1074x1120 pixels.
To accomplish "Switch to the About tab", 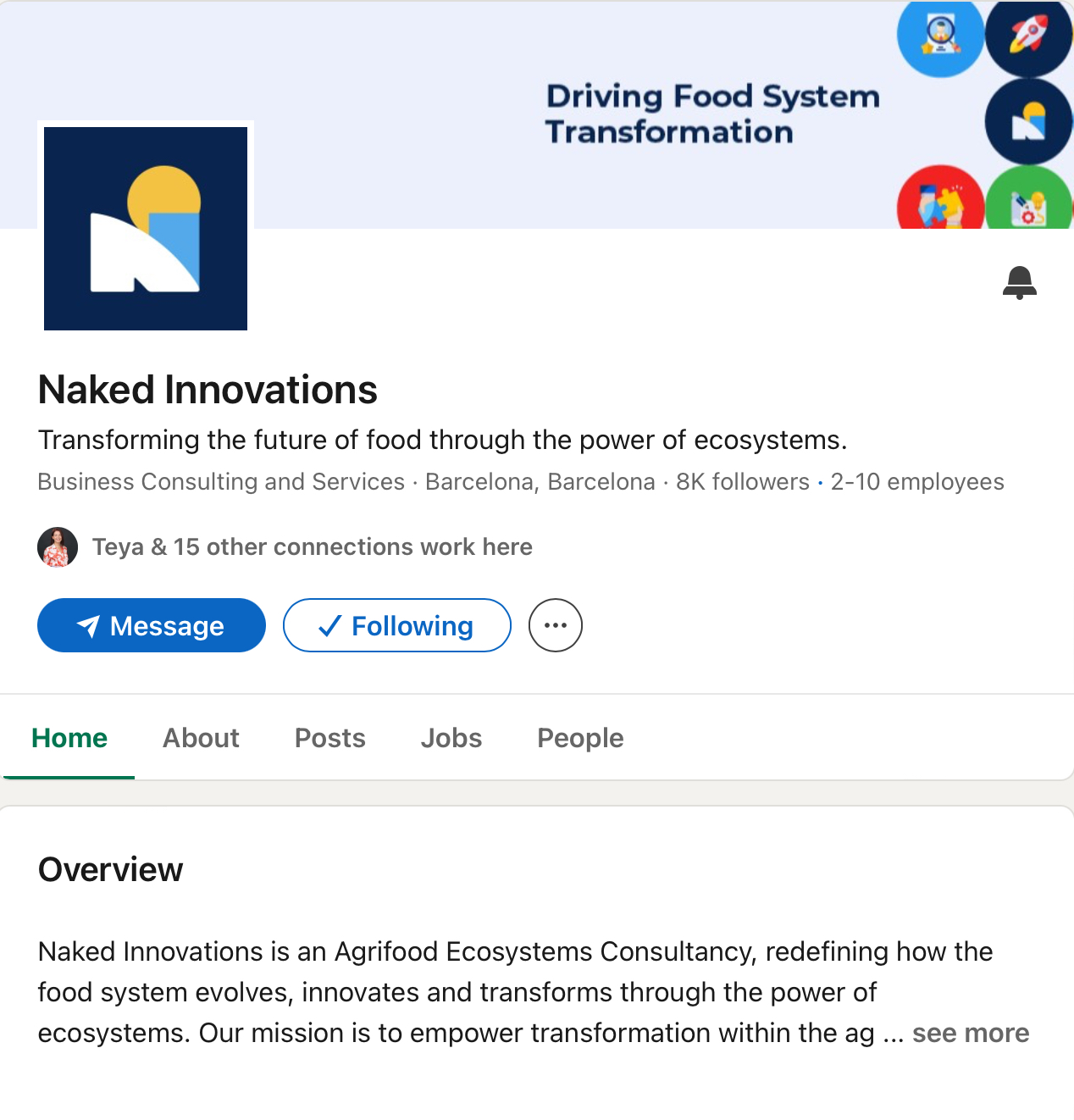I will (x=201, y=738).
